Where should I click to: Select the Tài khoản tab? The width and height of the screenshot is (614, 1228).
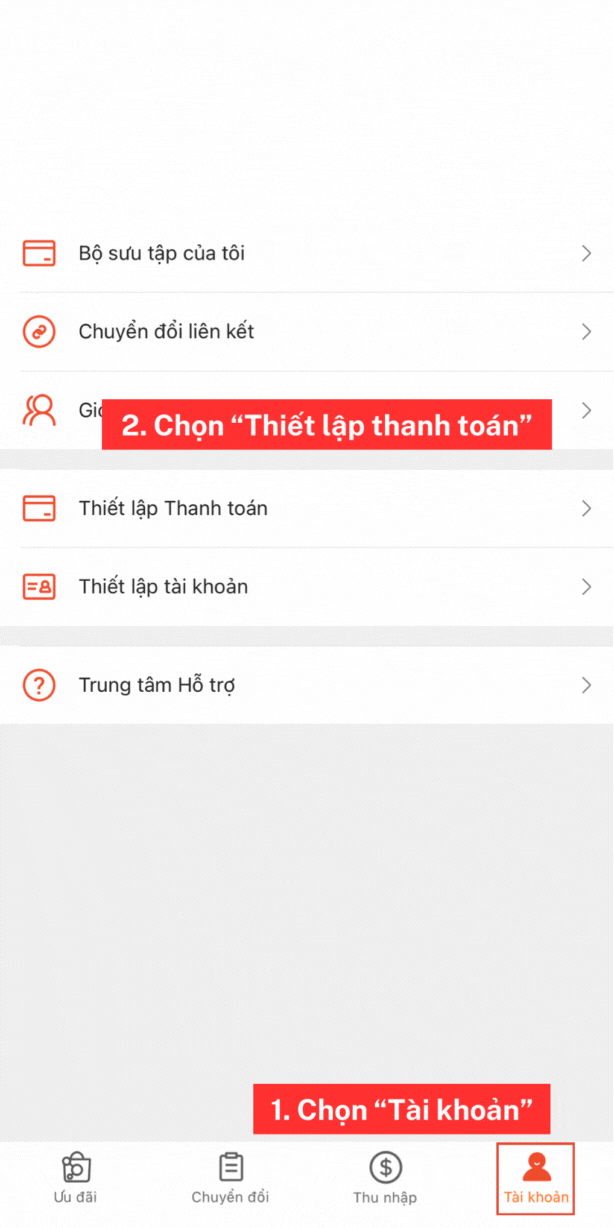(536, 1178)
